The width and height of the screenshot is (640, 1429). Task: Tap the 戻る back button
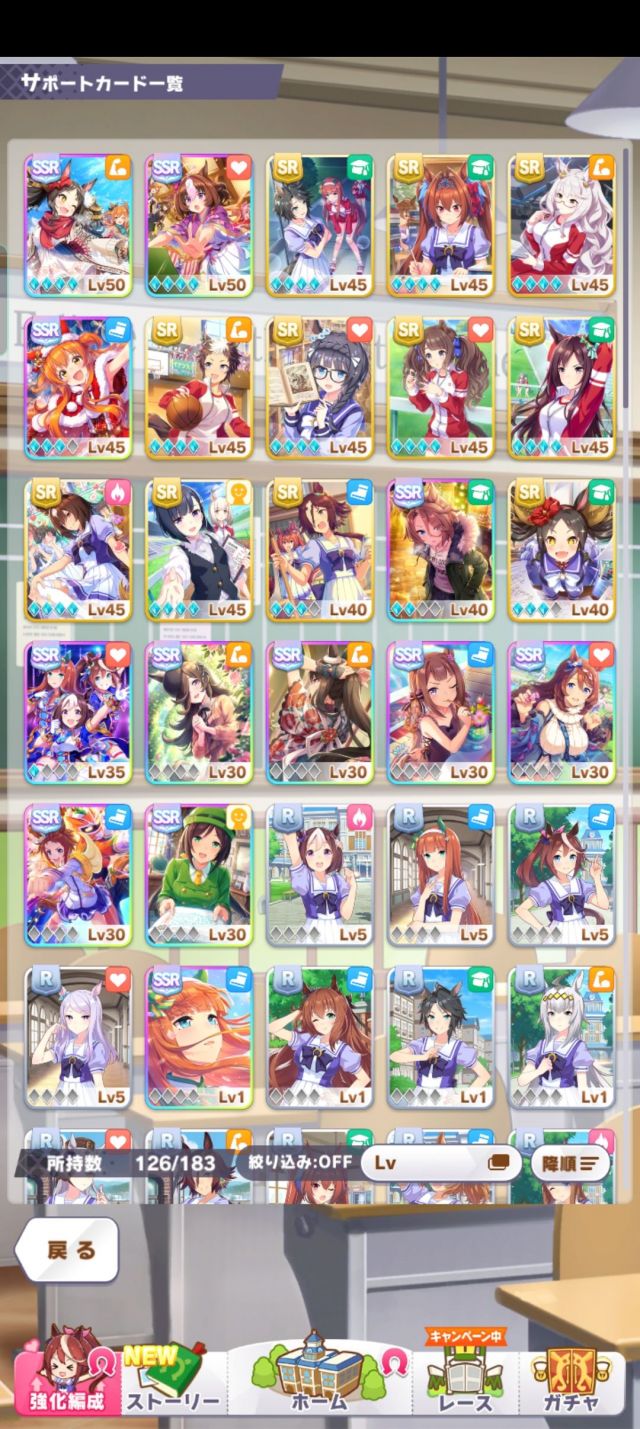(x=67, y=1250)
